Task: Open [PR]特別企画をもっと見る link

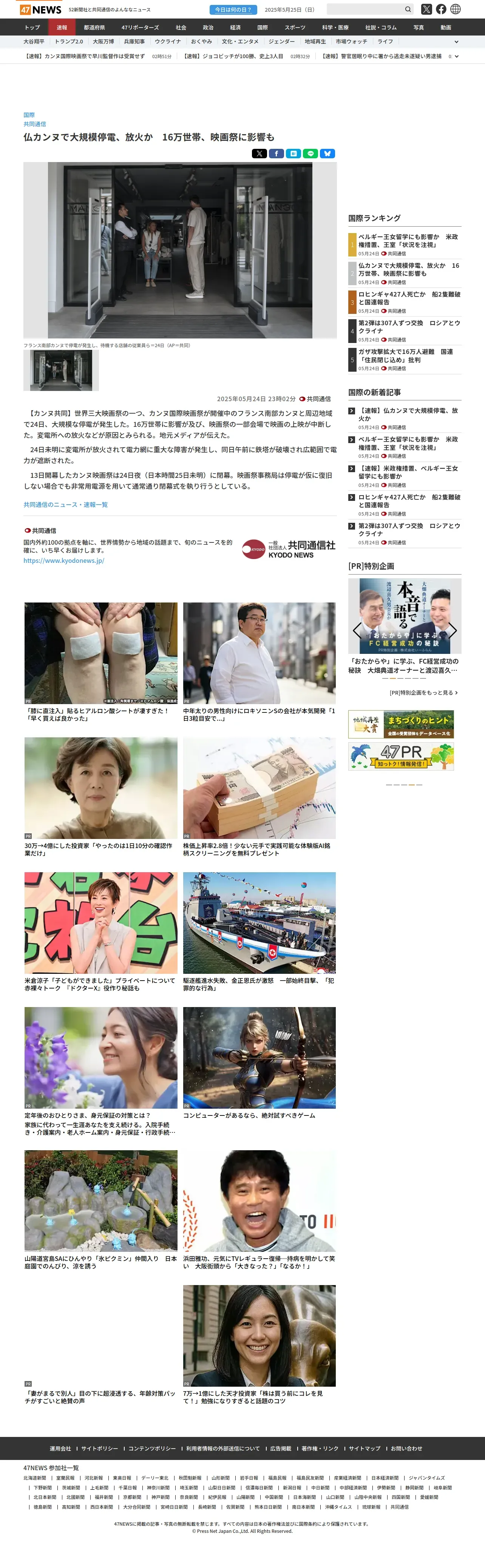Action: (423, 693)
